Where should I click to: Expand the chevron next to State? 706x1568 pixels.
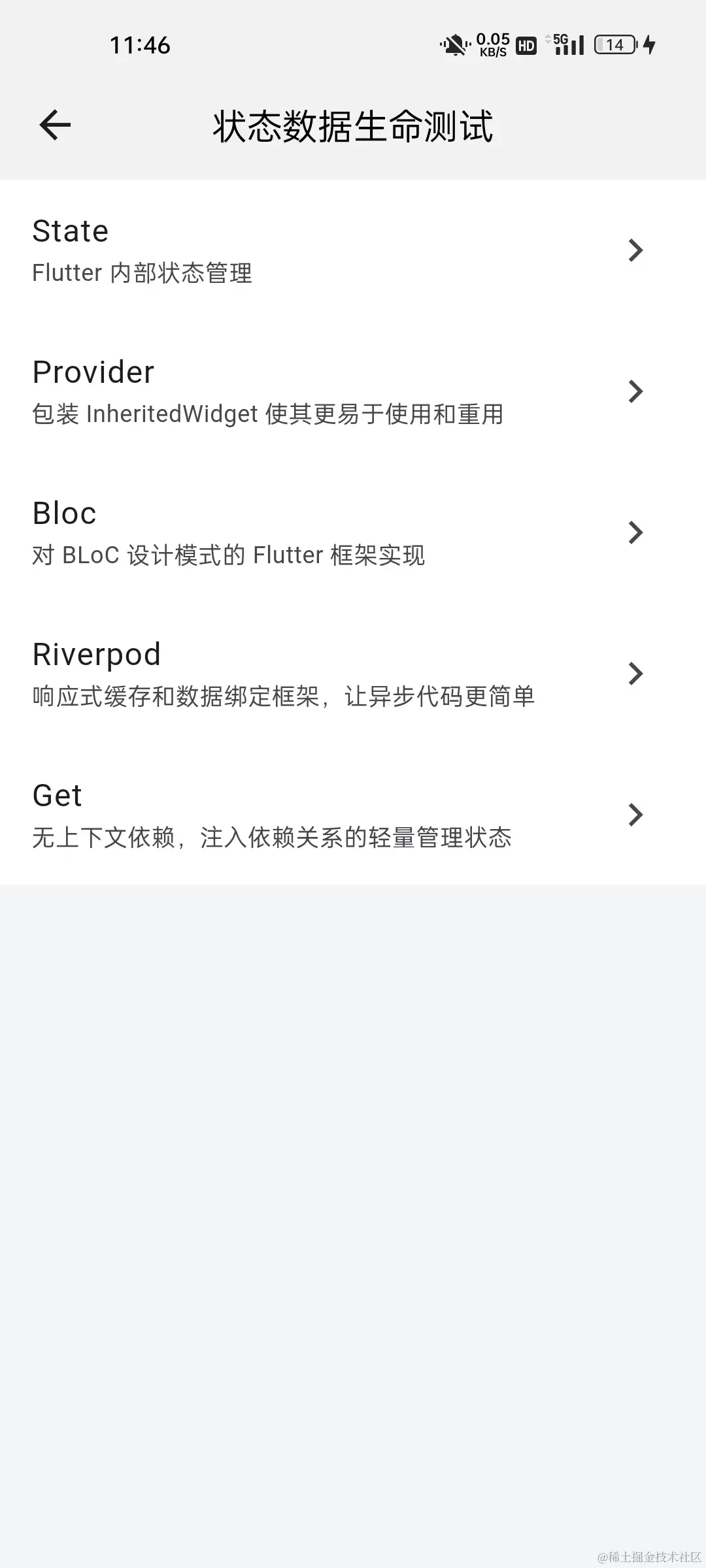(635, 250)
